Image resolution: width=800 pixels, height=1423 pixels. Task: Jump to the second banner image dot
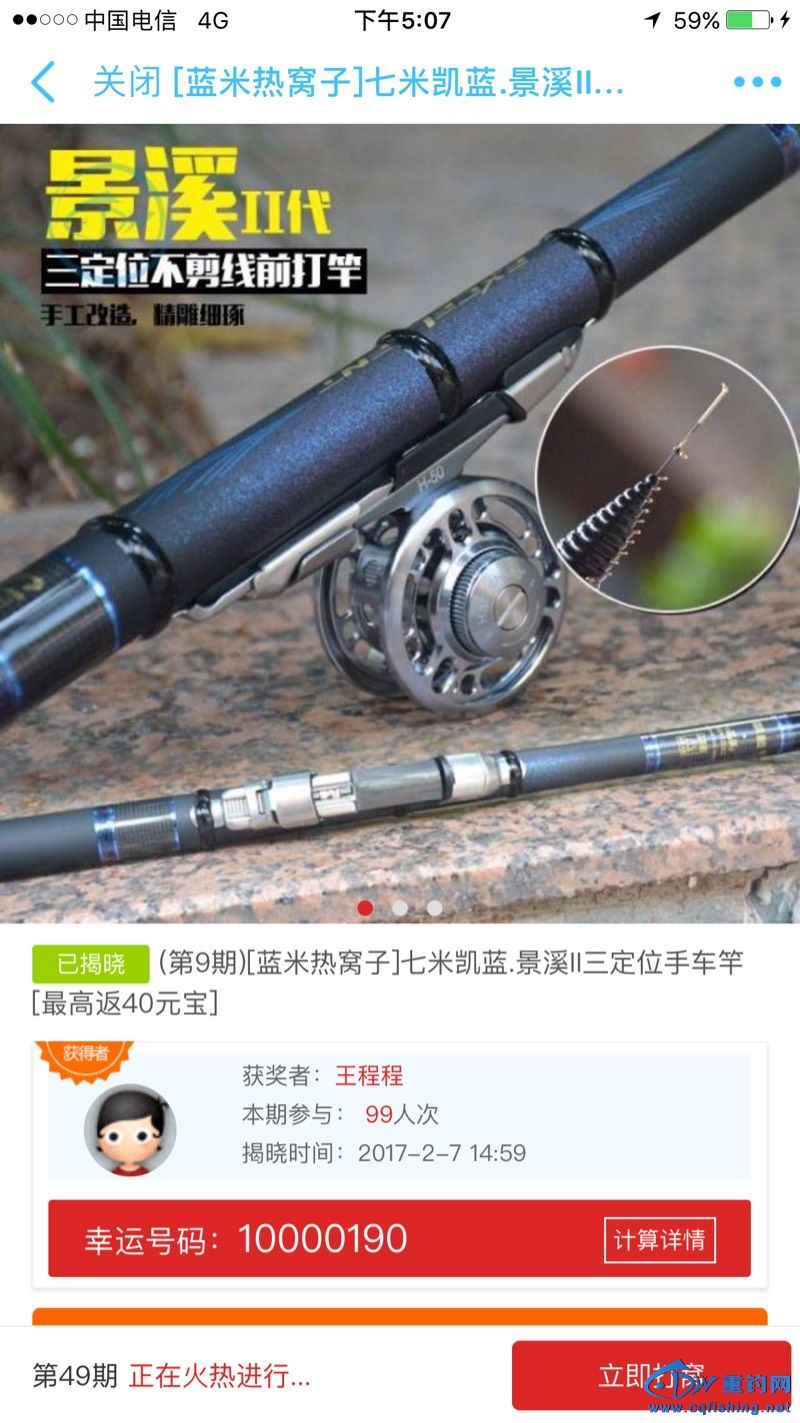point(399,908)
